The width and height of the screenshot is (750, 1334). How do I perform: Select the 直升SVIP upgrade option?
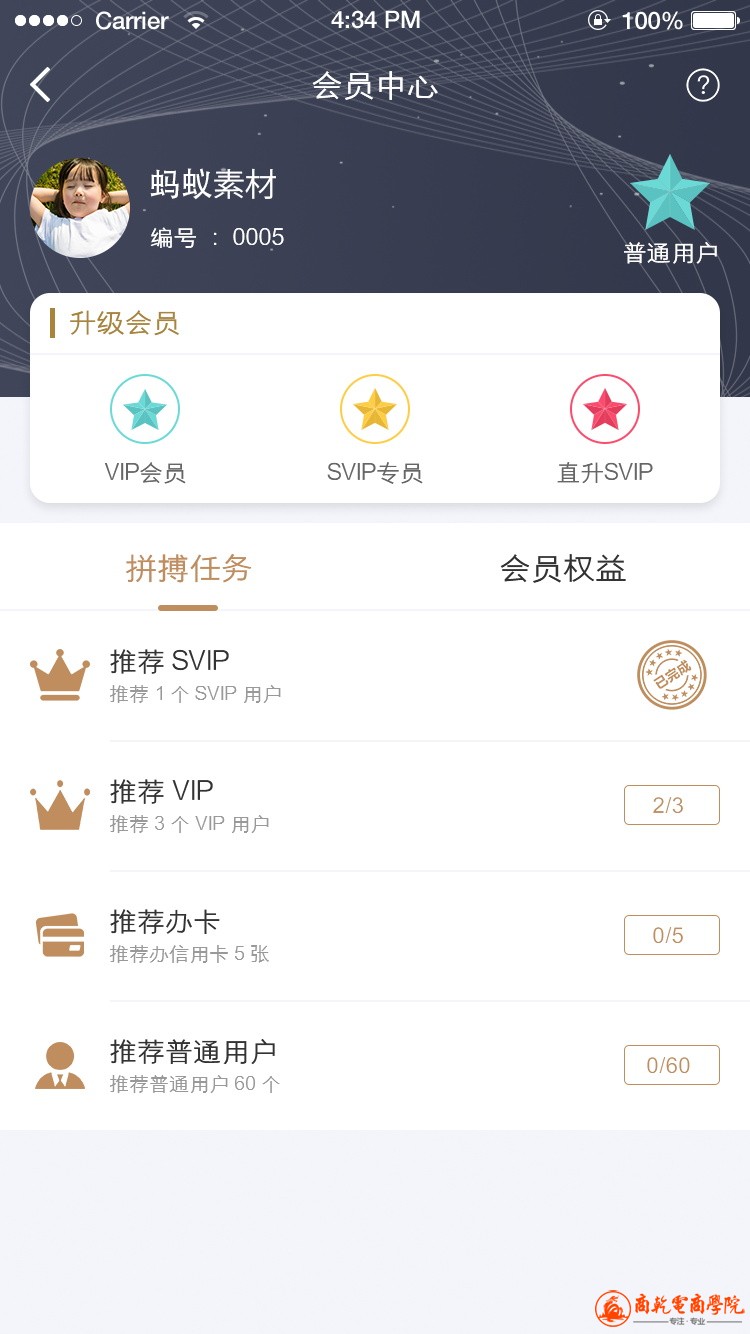[x=605, y=430]
